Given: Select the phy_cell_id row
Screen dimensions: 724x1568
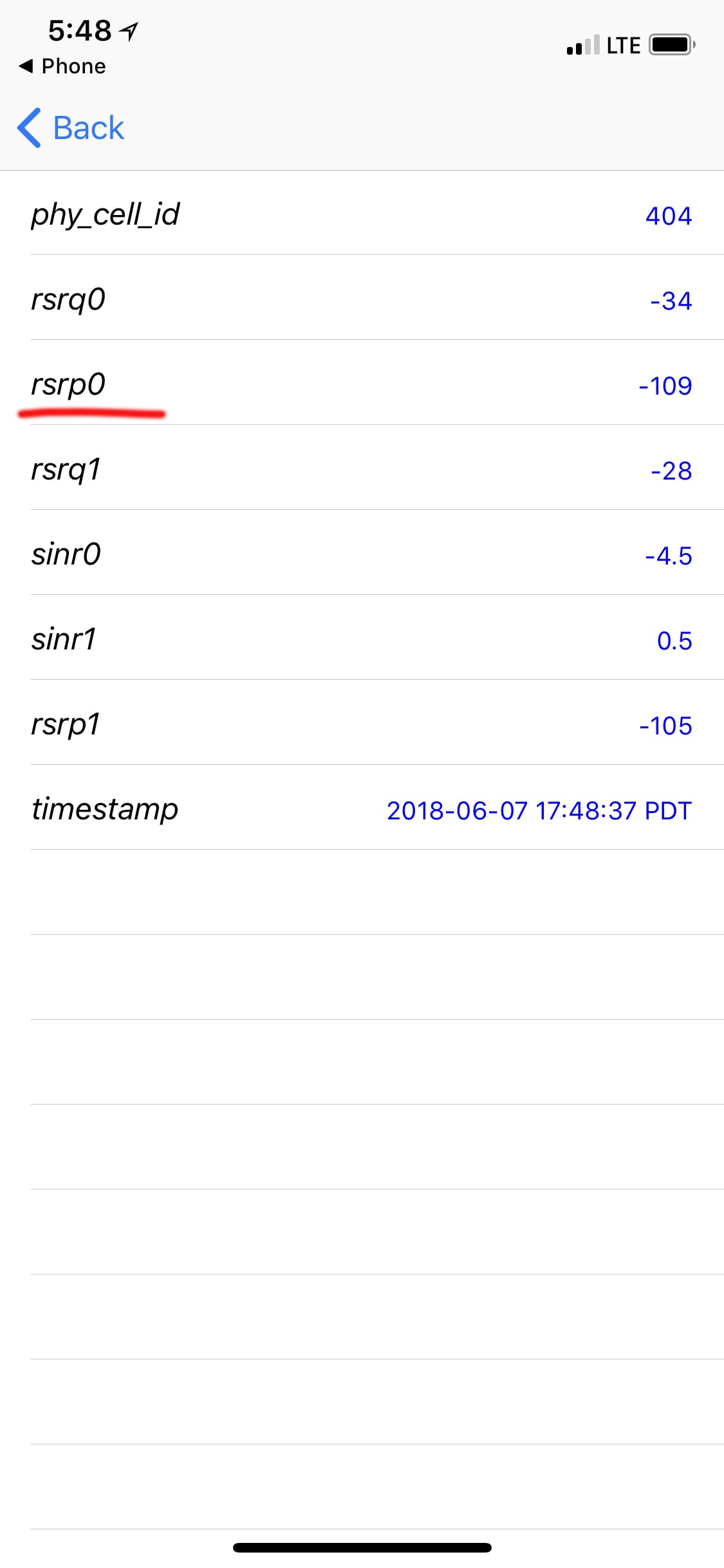Looking at the screenshot, I should tap(362, 216).
